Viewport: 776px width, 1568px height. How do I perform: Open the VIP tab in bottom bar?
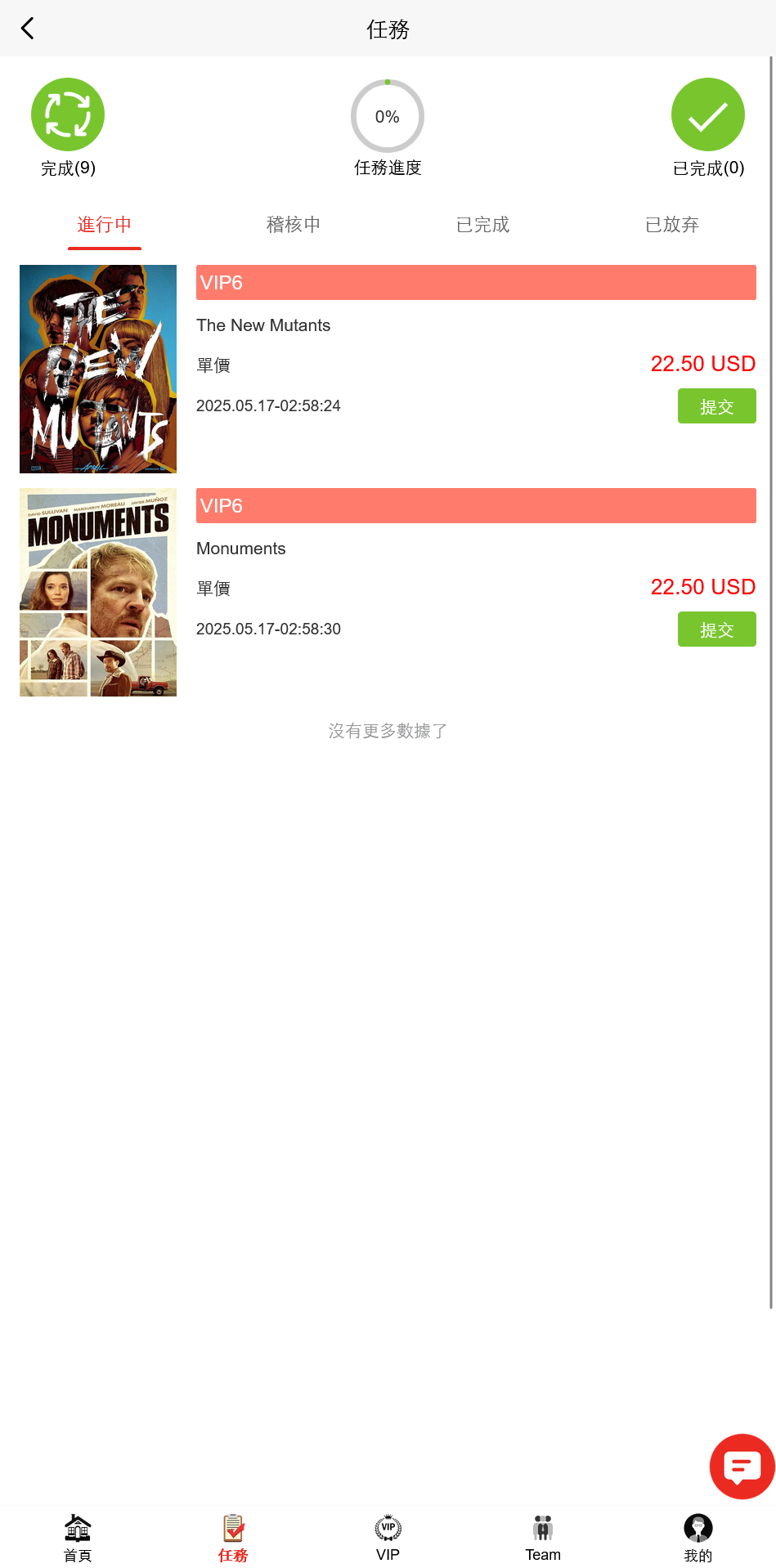[388, 1537]
